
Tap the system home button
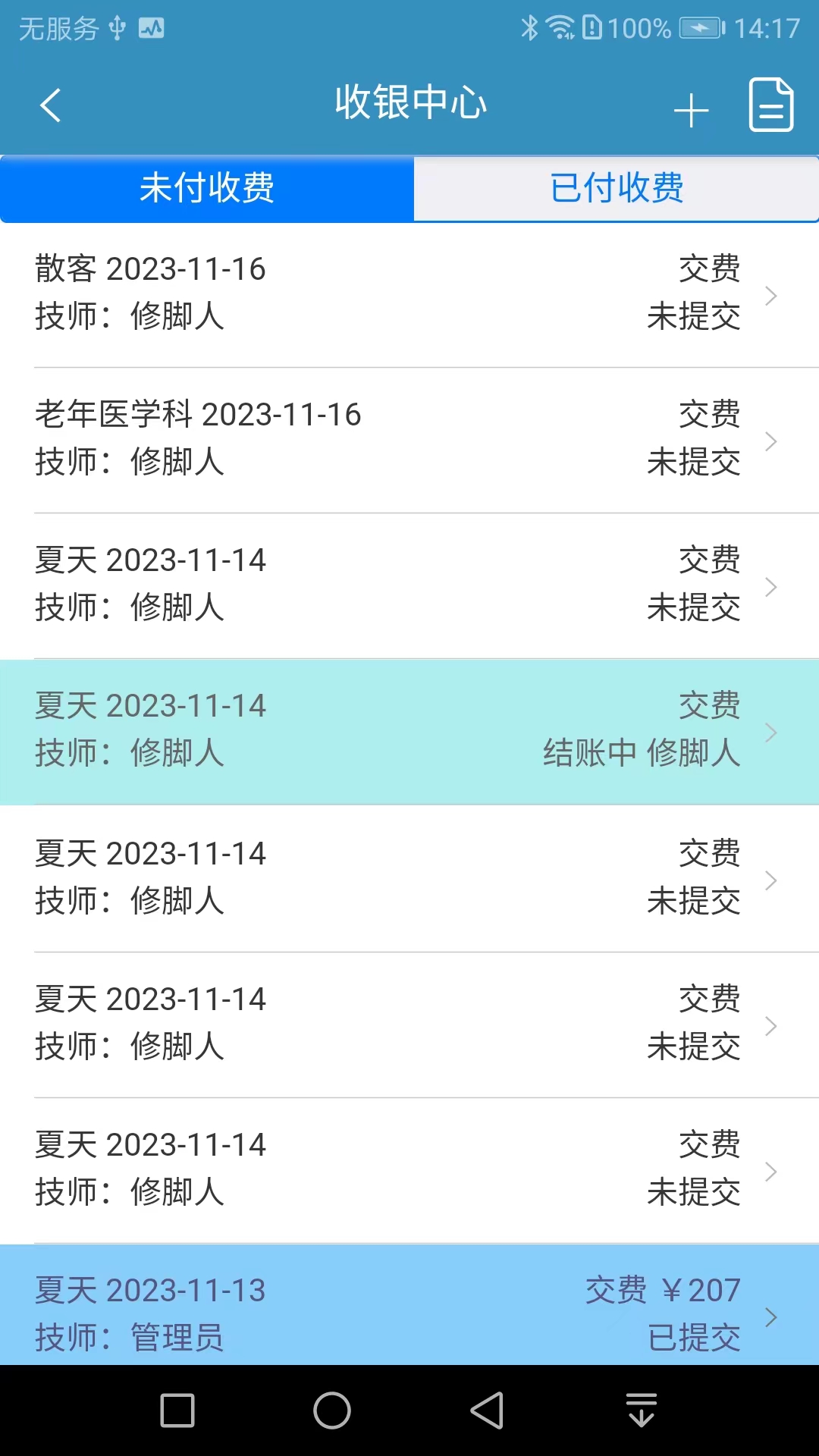pyautogui.click(x=332, y=1410)
